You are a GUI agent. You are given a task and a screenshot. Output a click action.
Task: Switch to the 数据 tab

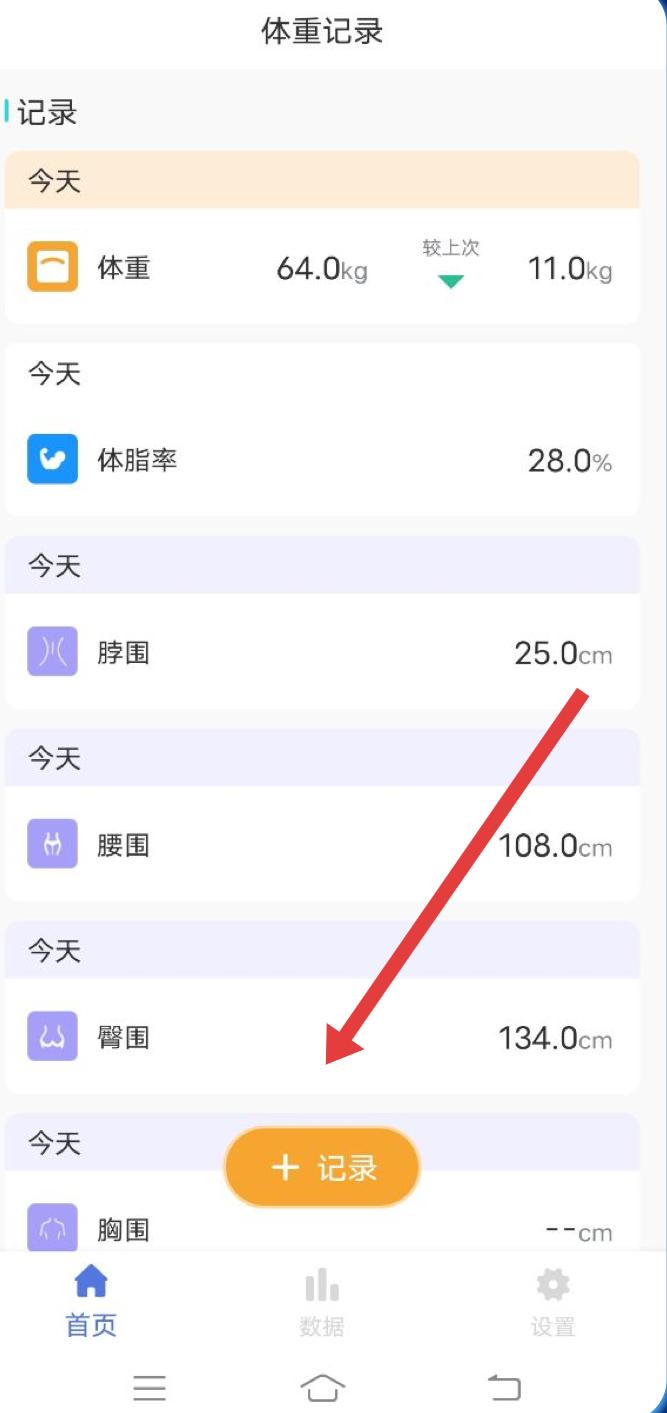[322, 1303]
